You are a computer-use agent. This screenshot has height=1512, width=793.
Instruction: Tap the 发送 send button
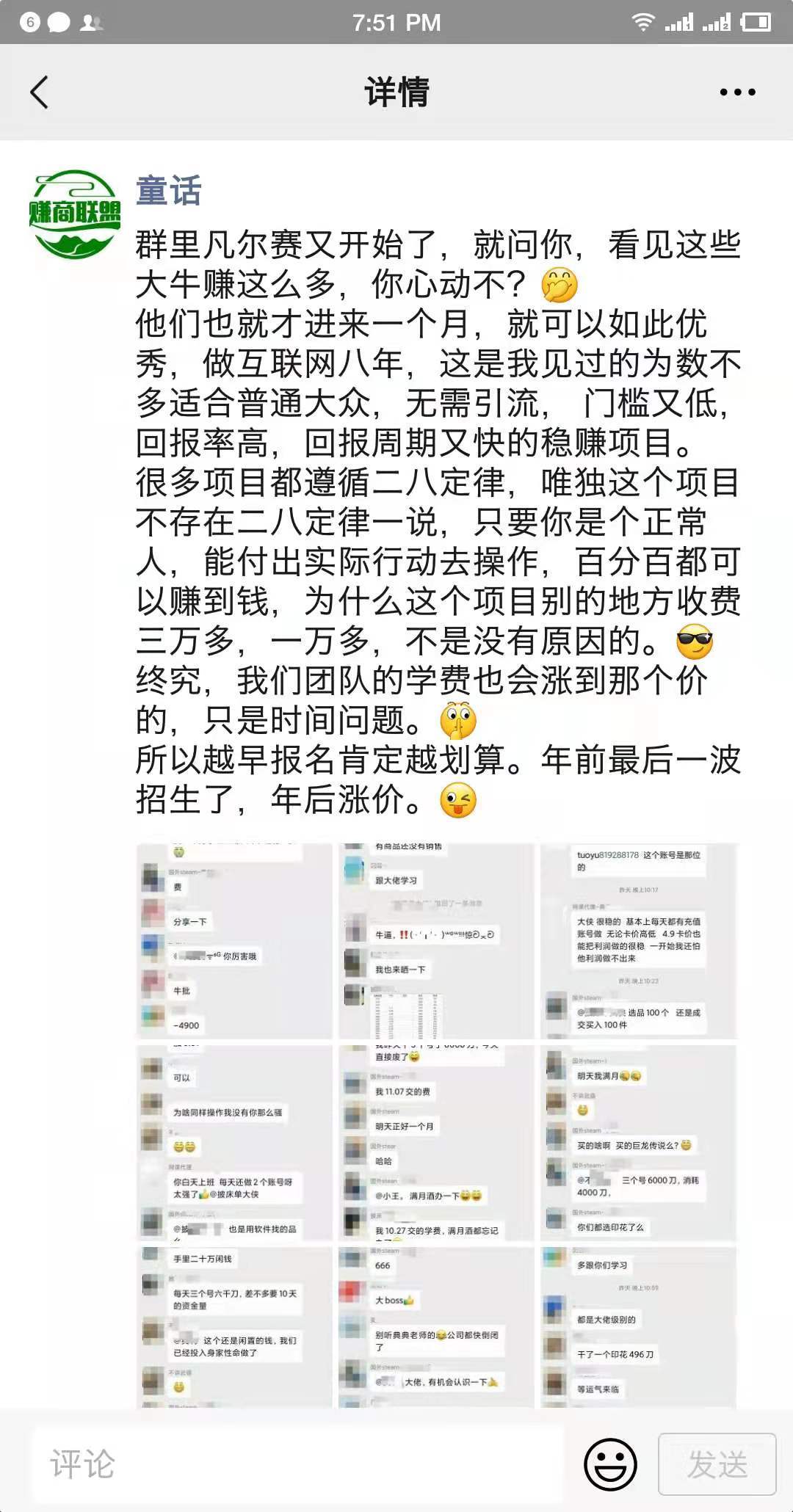pos(717,1464)
